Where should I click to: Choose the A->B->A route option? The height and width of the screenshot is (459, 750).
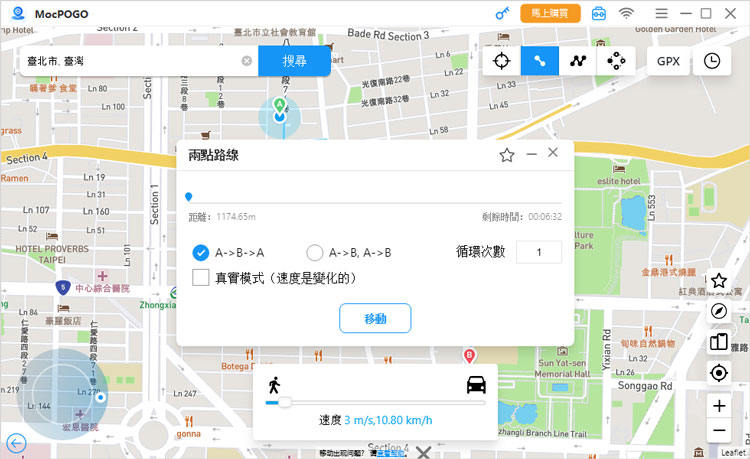201,252
